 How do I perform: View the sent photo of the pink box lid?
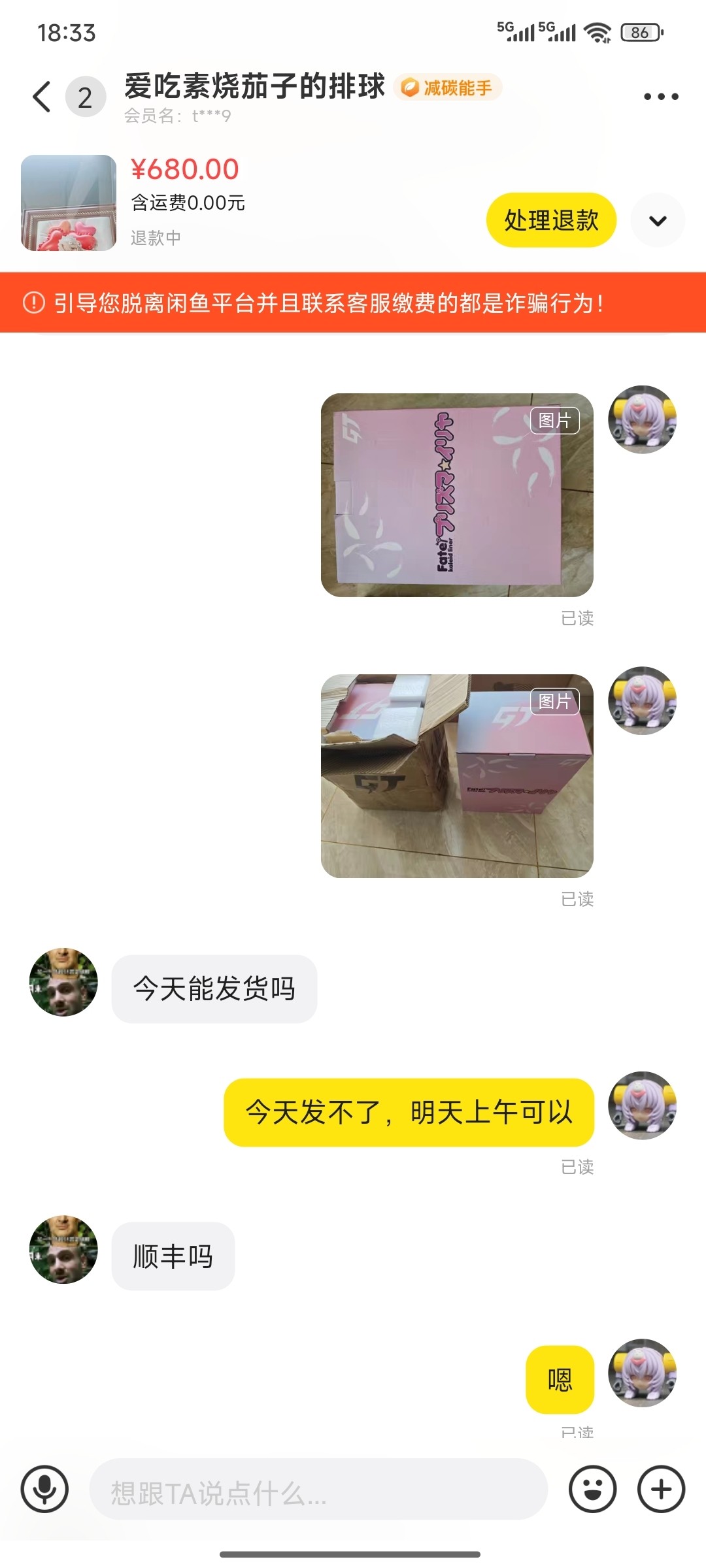[457, 495]
